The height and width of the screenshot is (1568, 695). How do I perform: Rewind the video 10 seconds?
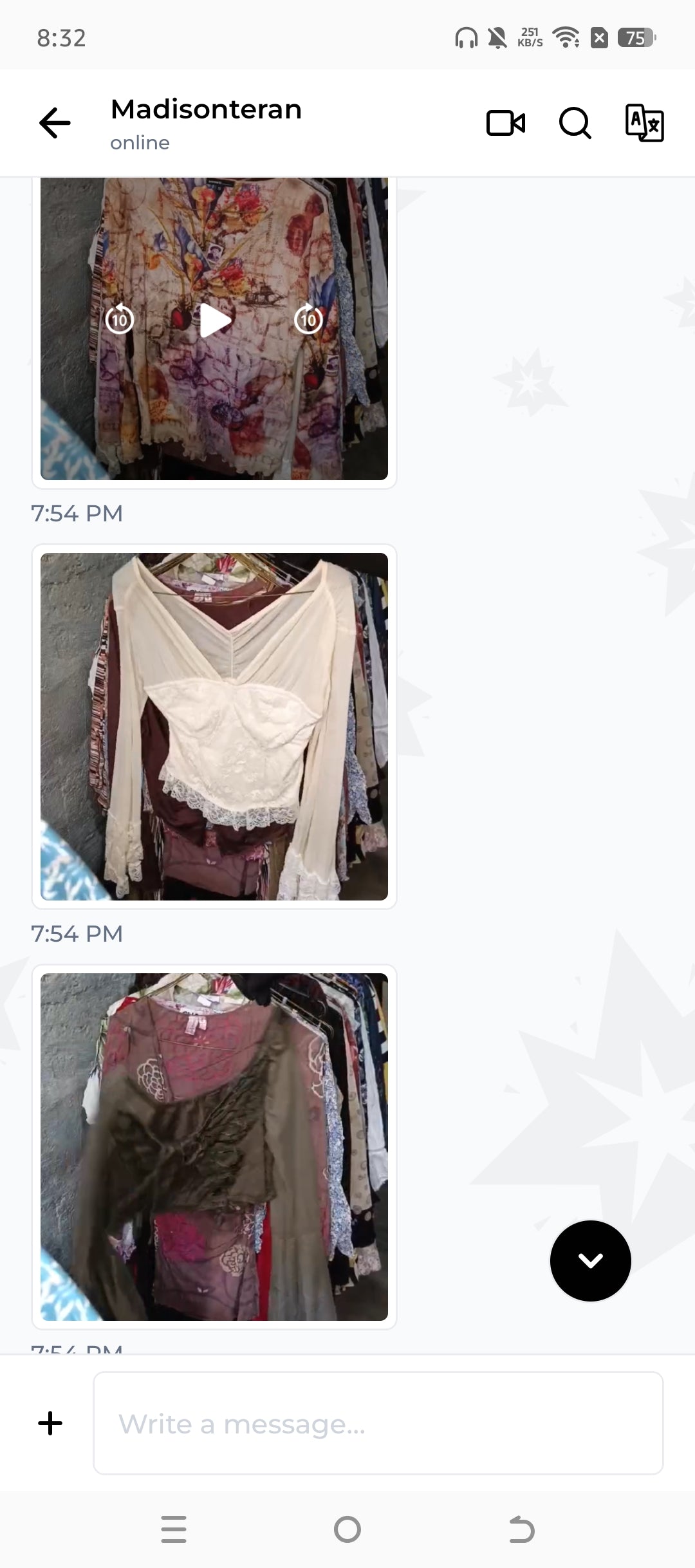tap(120, 319)
